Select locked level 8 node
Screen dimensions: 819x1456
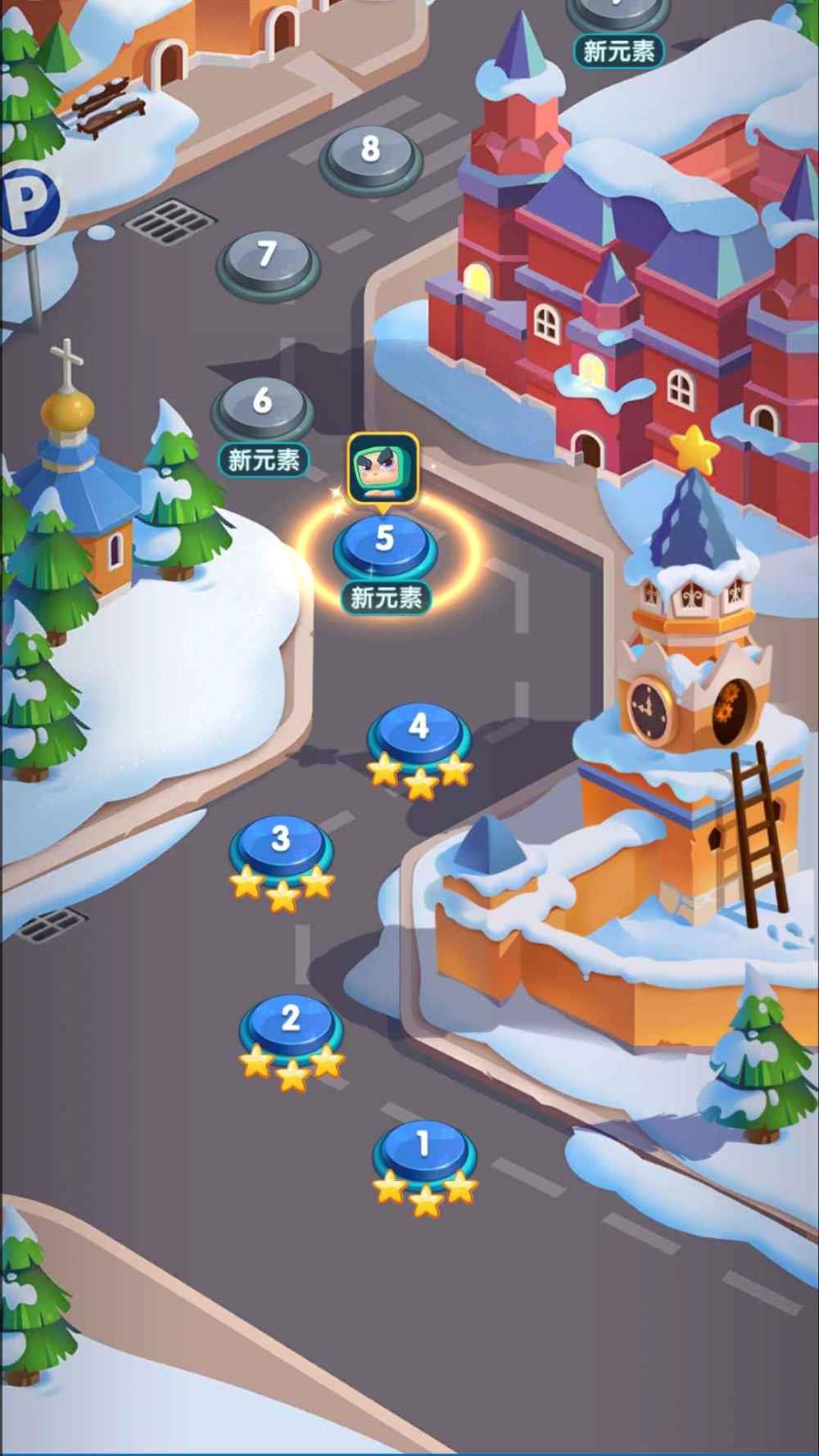click(370, 153)
